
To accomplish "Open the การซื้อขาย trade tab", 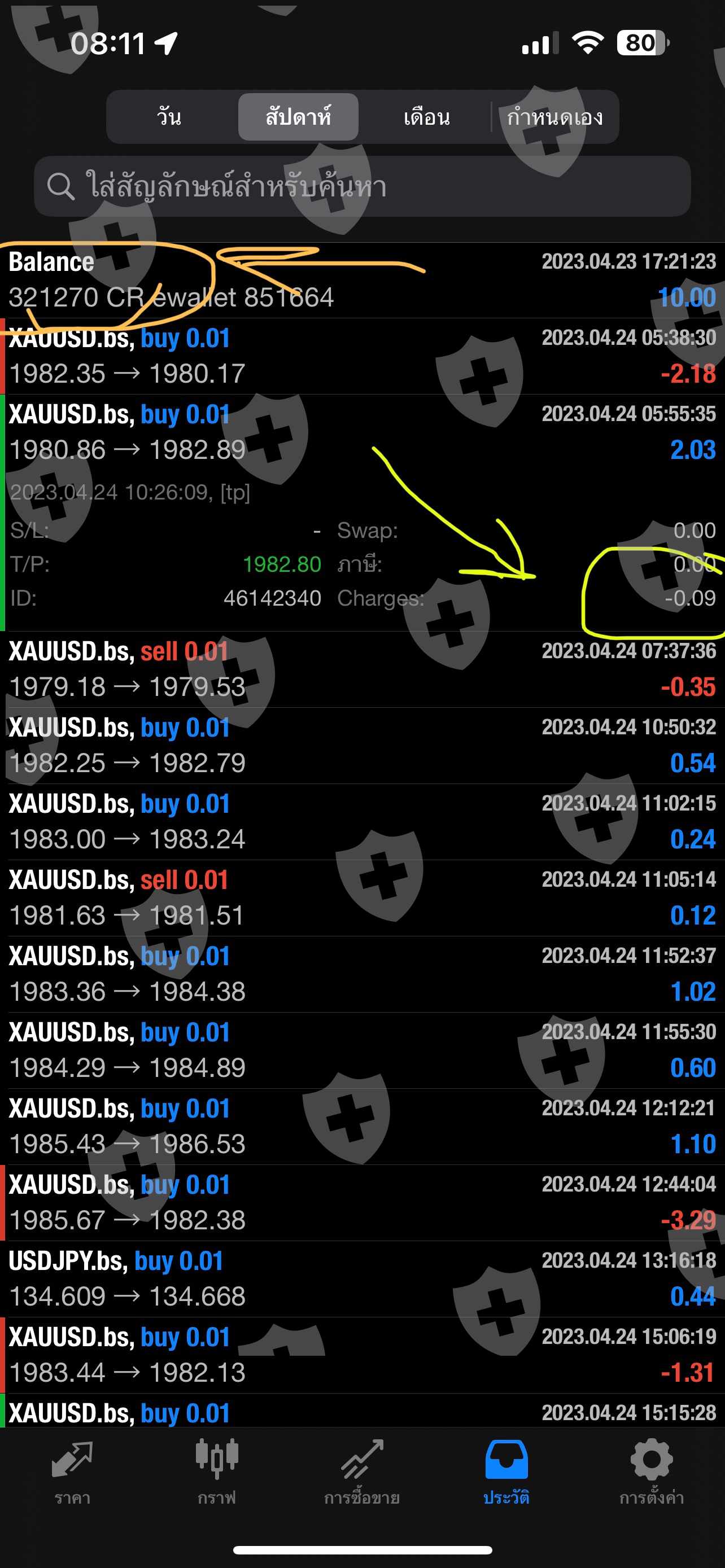I will click(362, 1472).
